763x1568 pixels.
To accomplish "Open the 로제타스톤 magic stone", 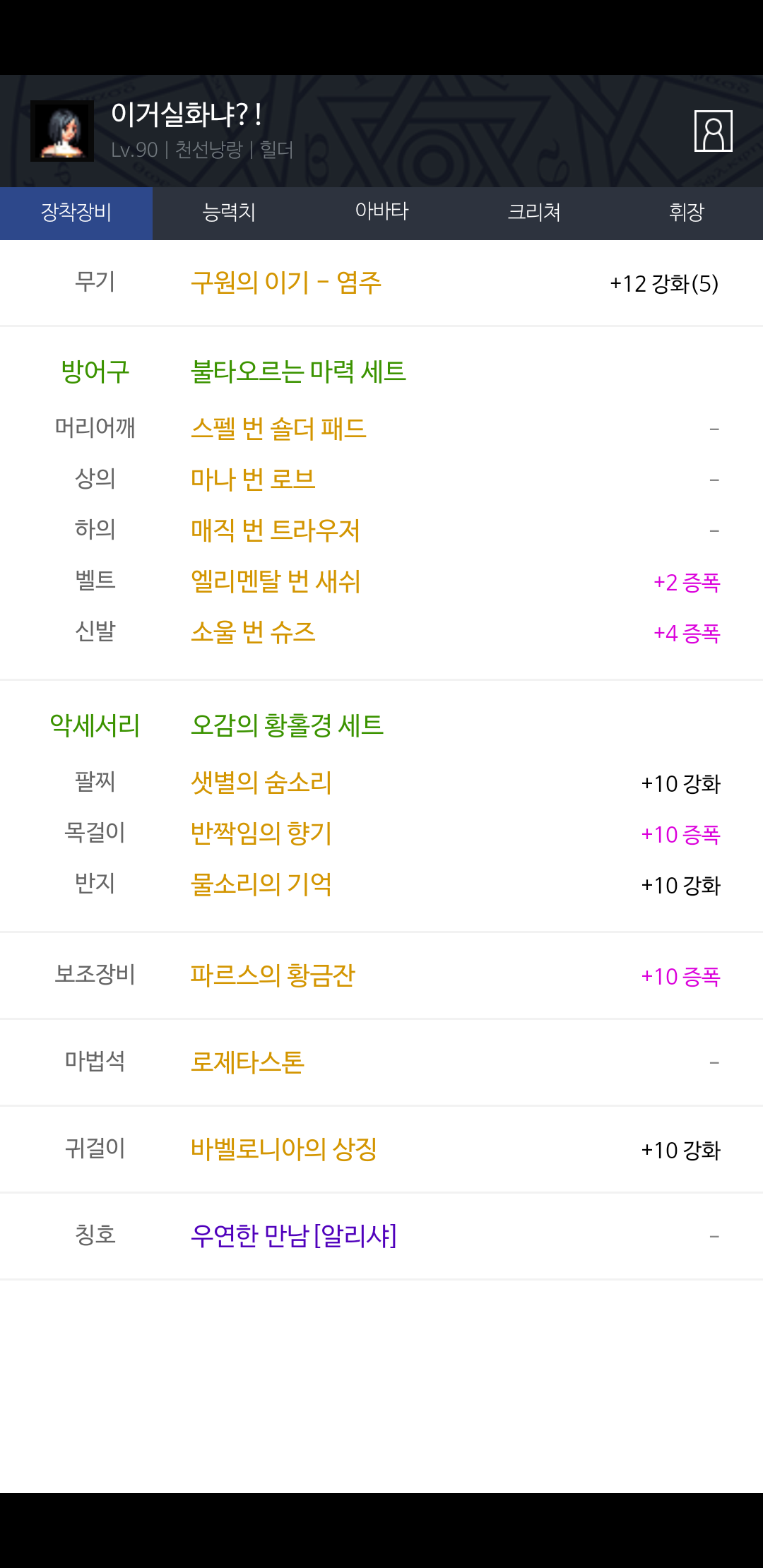I will coord(247,1062).
